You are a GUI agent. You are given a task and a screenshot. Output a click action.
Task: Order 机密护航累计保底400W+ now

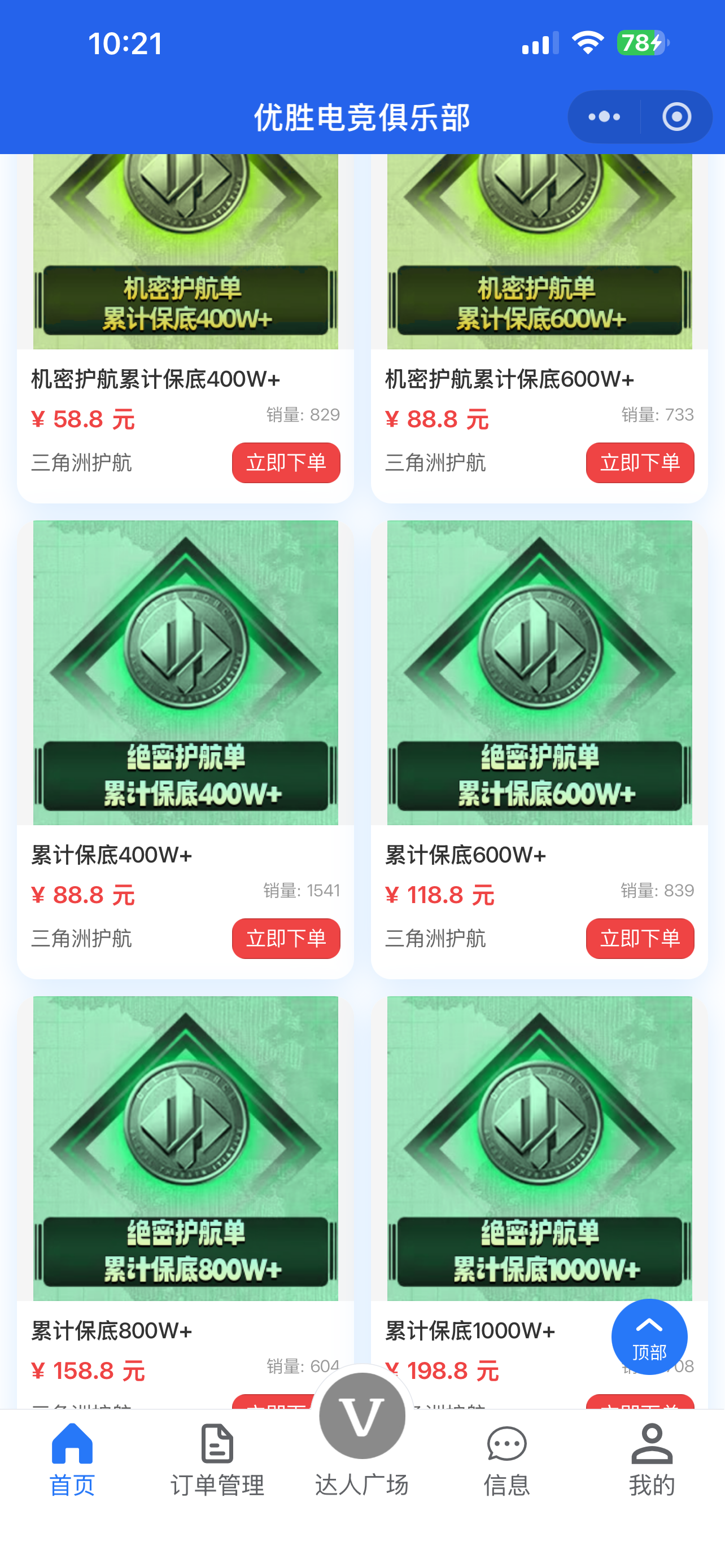(286, 463)
